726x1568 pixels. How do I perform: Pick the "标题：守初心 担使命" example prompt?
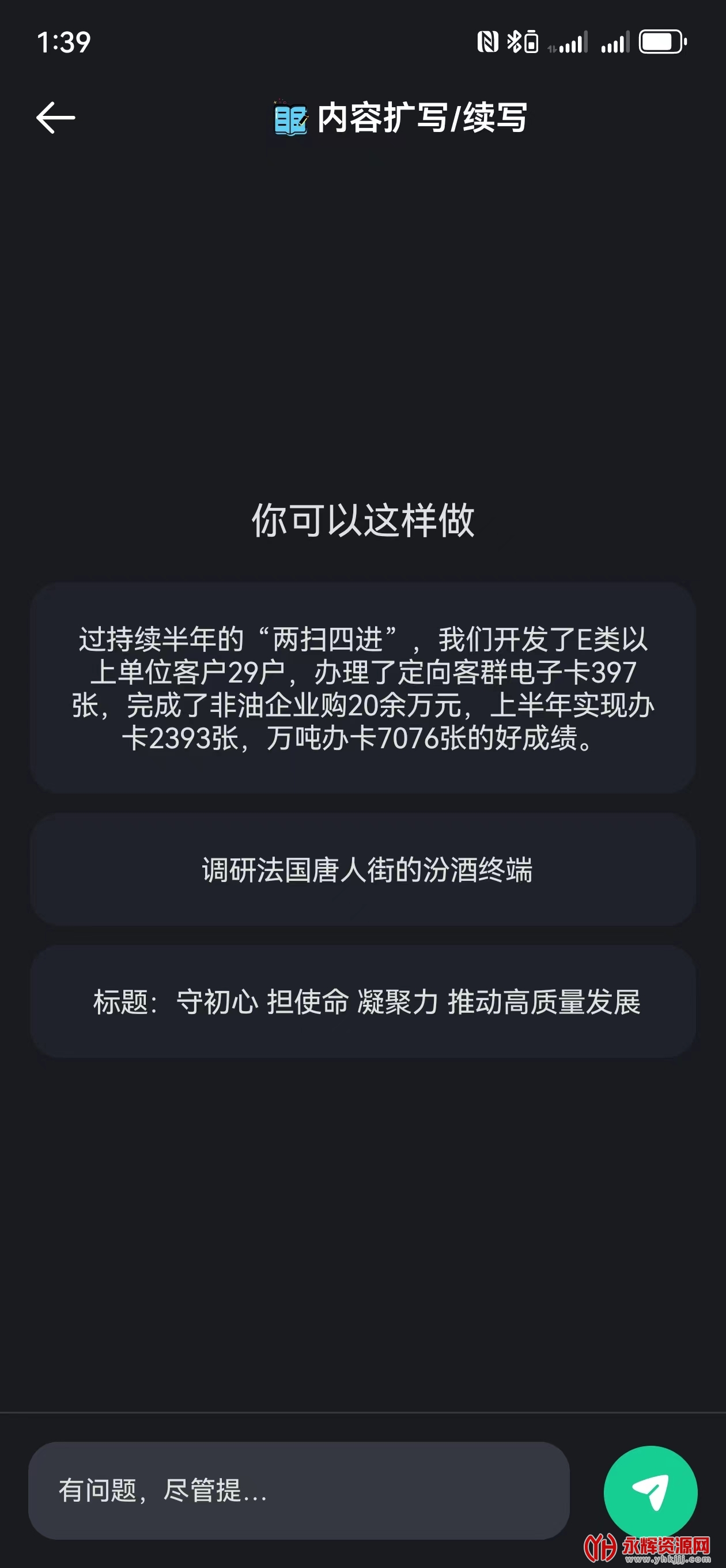coord(362,1001)
